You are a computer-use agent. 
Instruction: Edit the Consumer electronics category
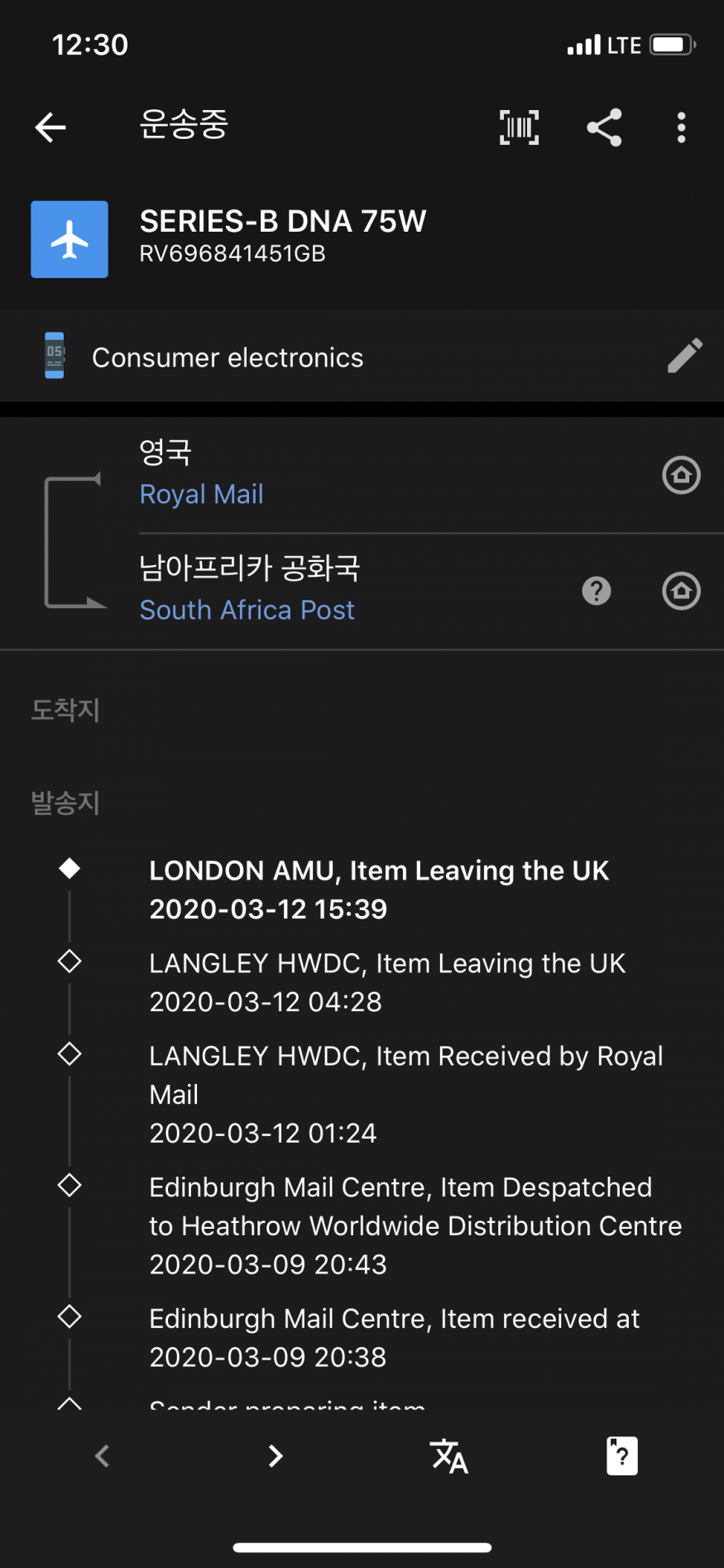(685, 356)
